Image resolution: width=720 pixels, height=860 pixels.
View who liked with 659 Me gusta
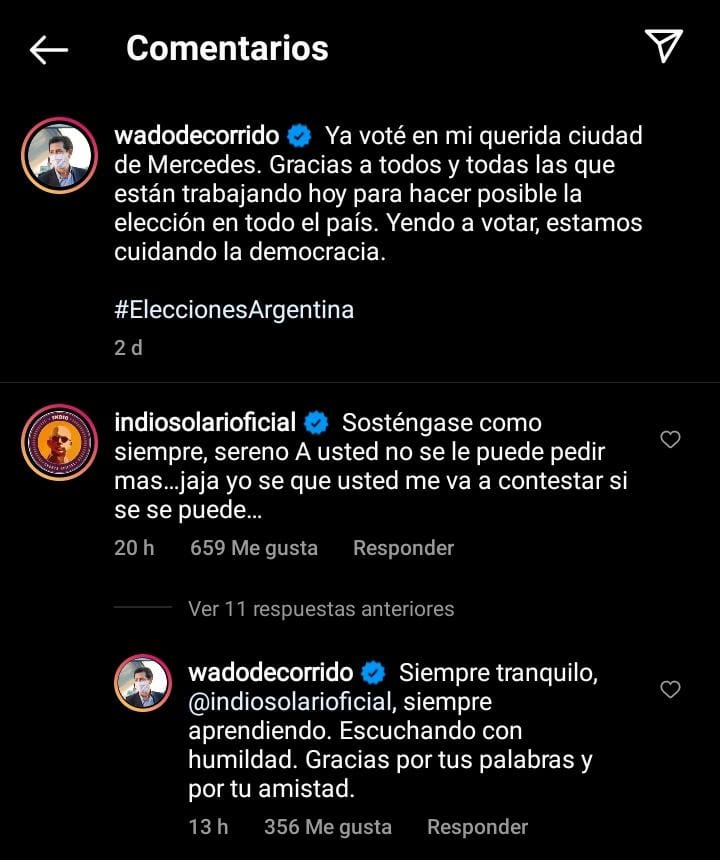[x=254, y=548]
